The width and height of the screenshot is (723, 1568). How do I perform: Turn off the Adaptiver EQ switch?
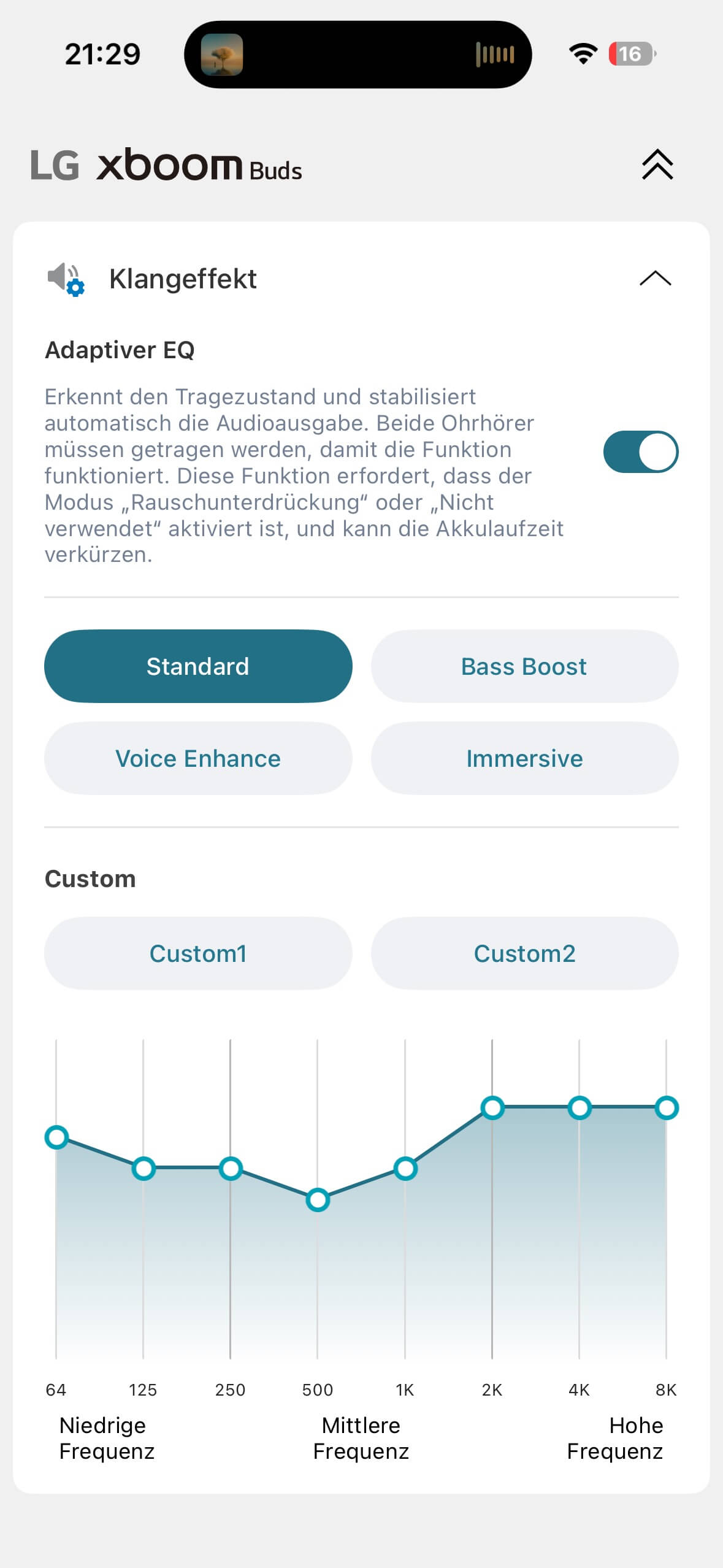click(640, 452)
